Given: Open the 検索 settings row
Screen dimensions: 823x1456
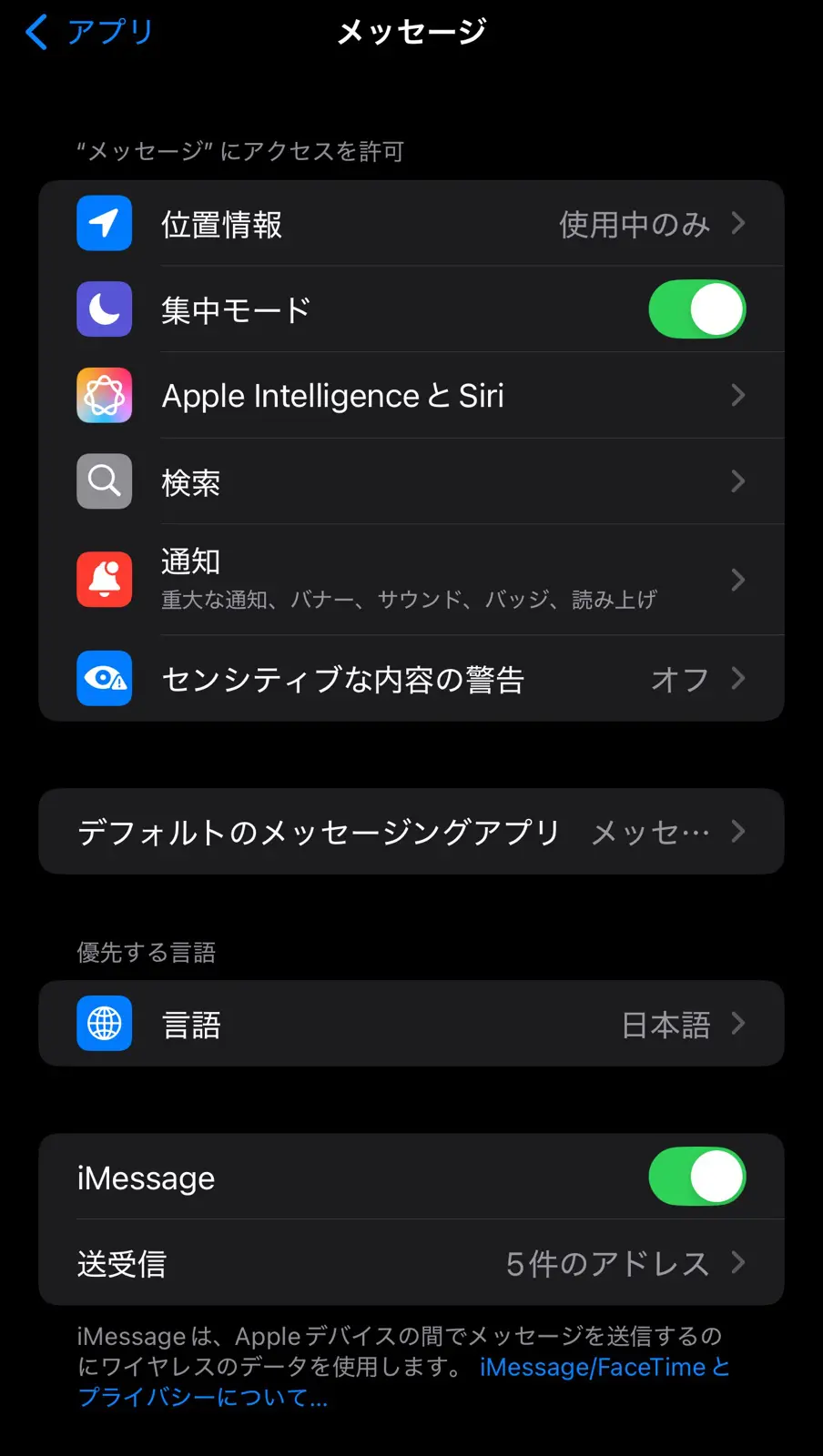Looking at the screenshot, I should [410, 481].
